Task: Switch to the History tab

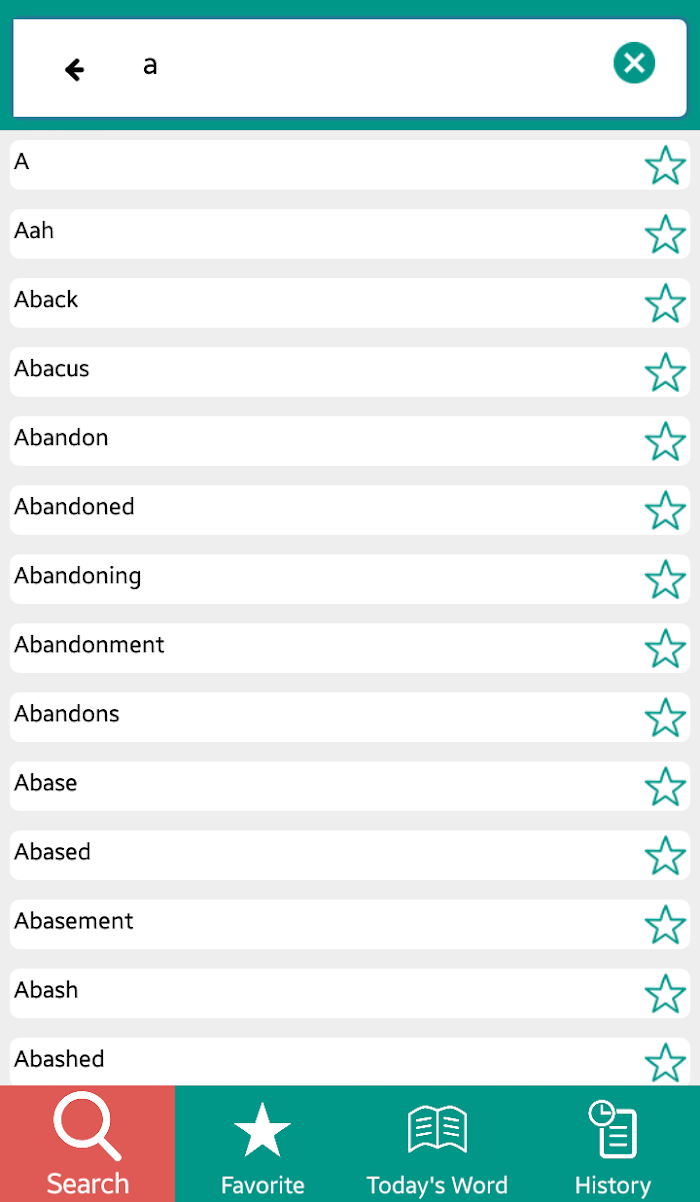Action: tap(612, 1144)
